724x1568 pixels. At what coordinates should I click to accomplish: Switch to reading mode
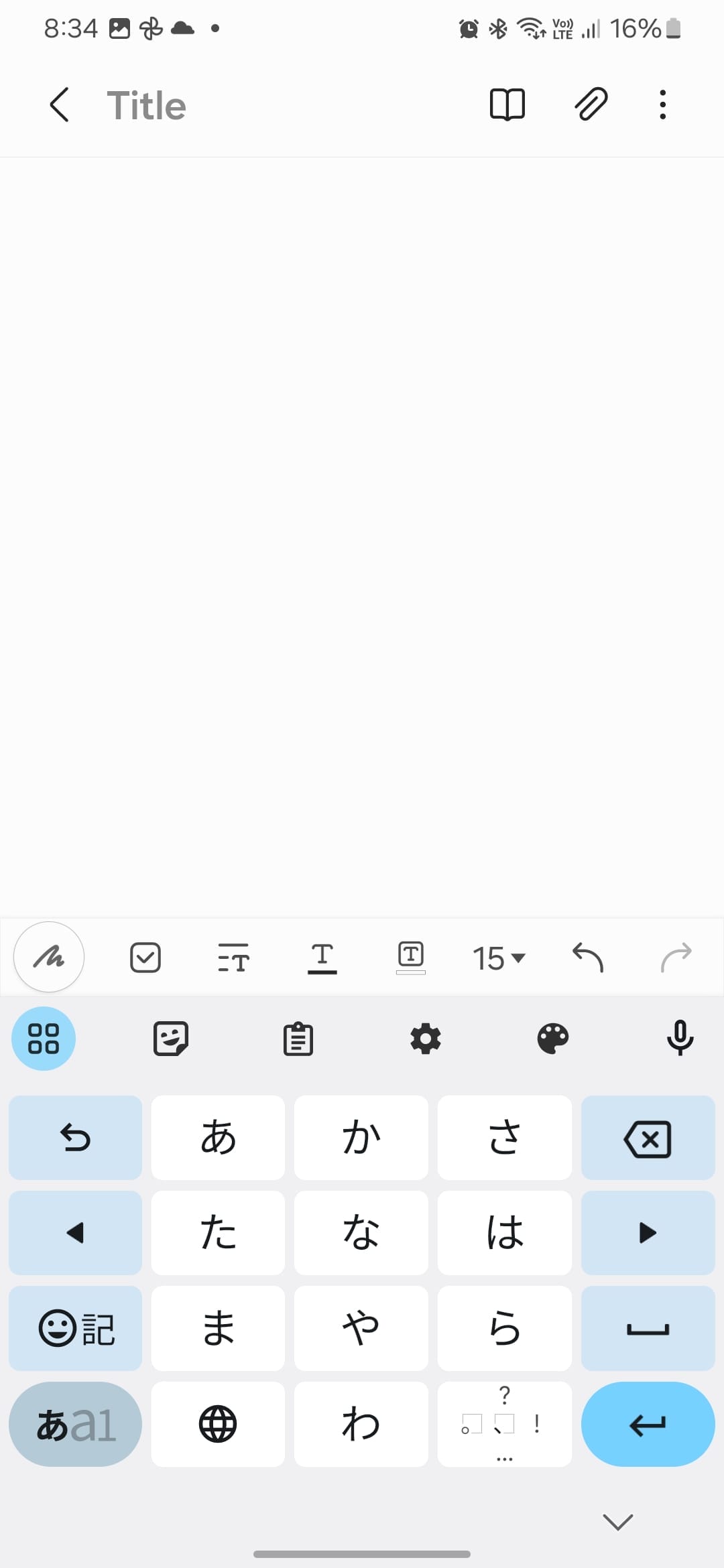coord(507,105)
